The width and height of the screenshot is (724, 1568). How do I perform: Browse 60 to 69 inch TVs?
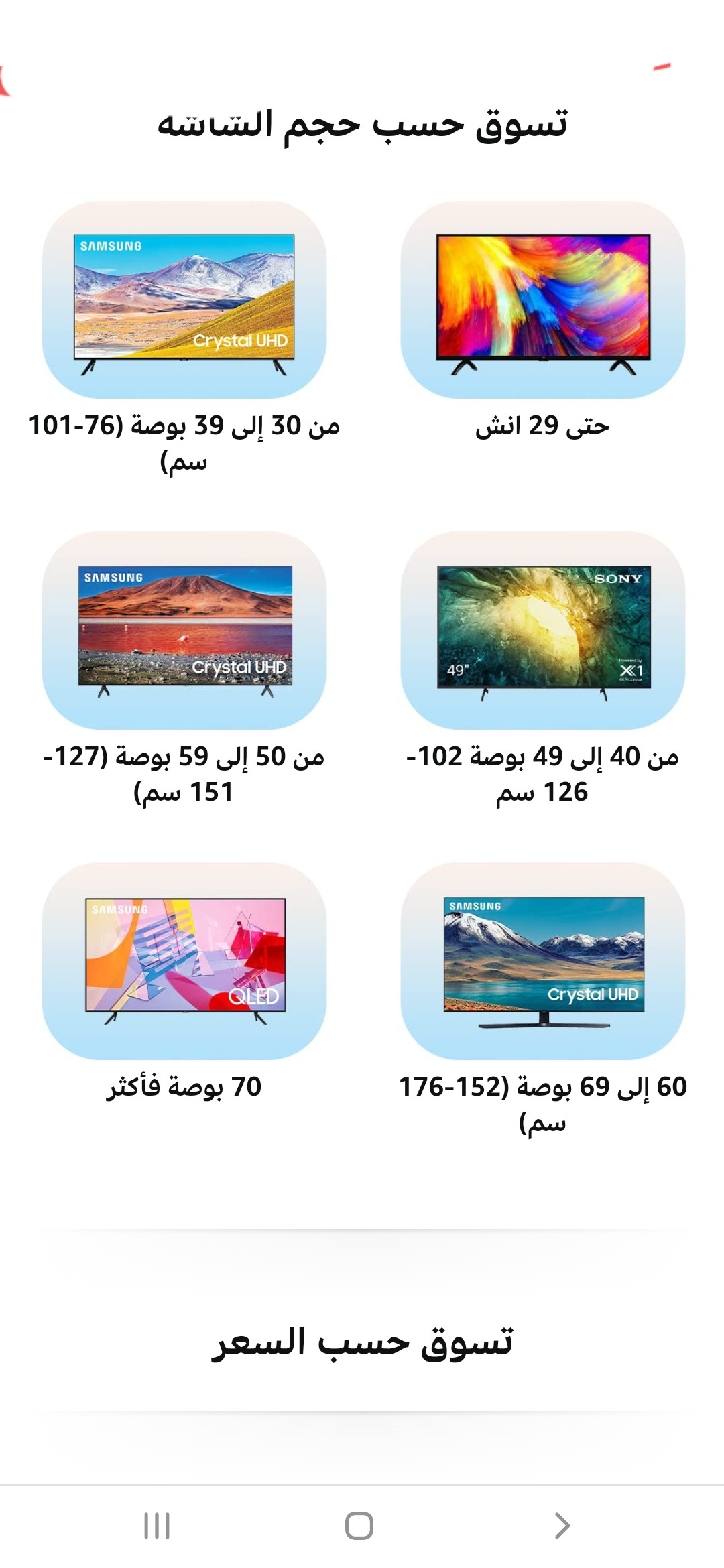pos(542,961)
